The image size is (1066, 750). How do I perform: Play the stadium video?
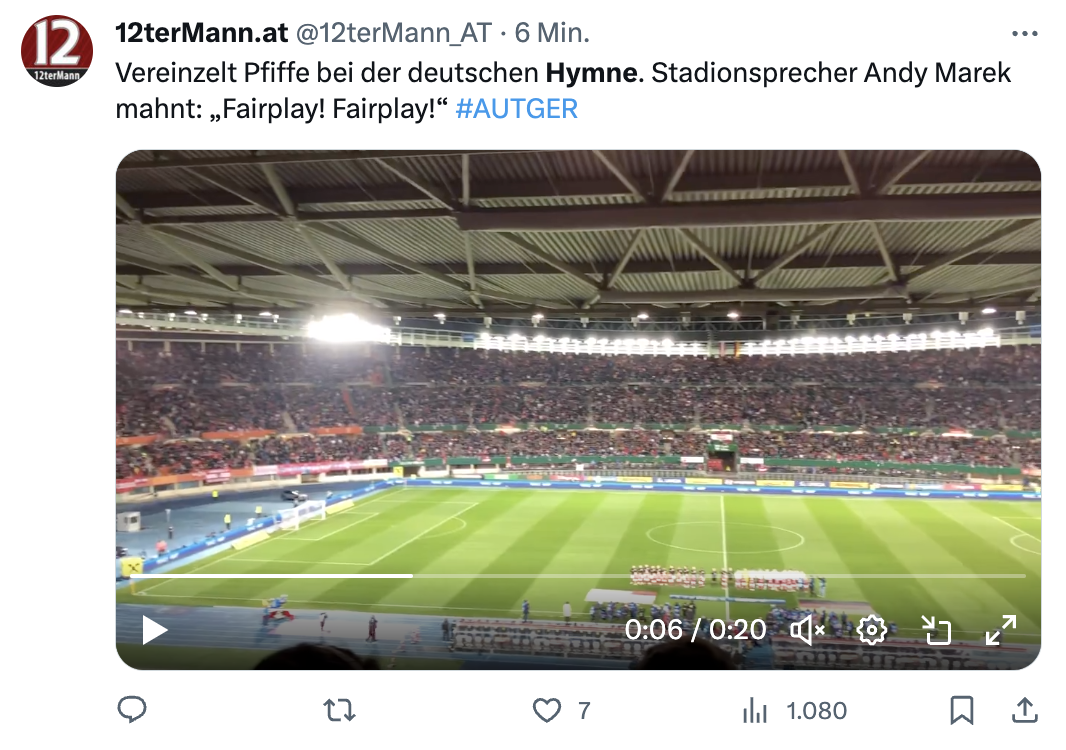(154, 630)
